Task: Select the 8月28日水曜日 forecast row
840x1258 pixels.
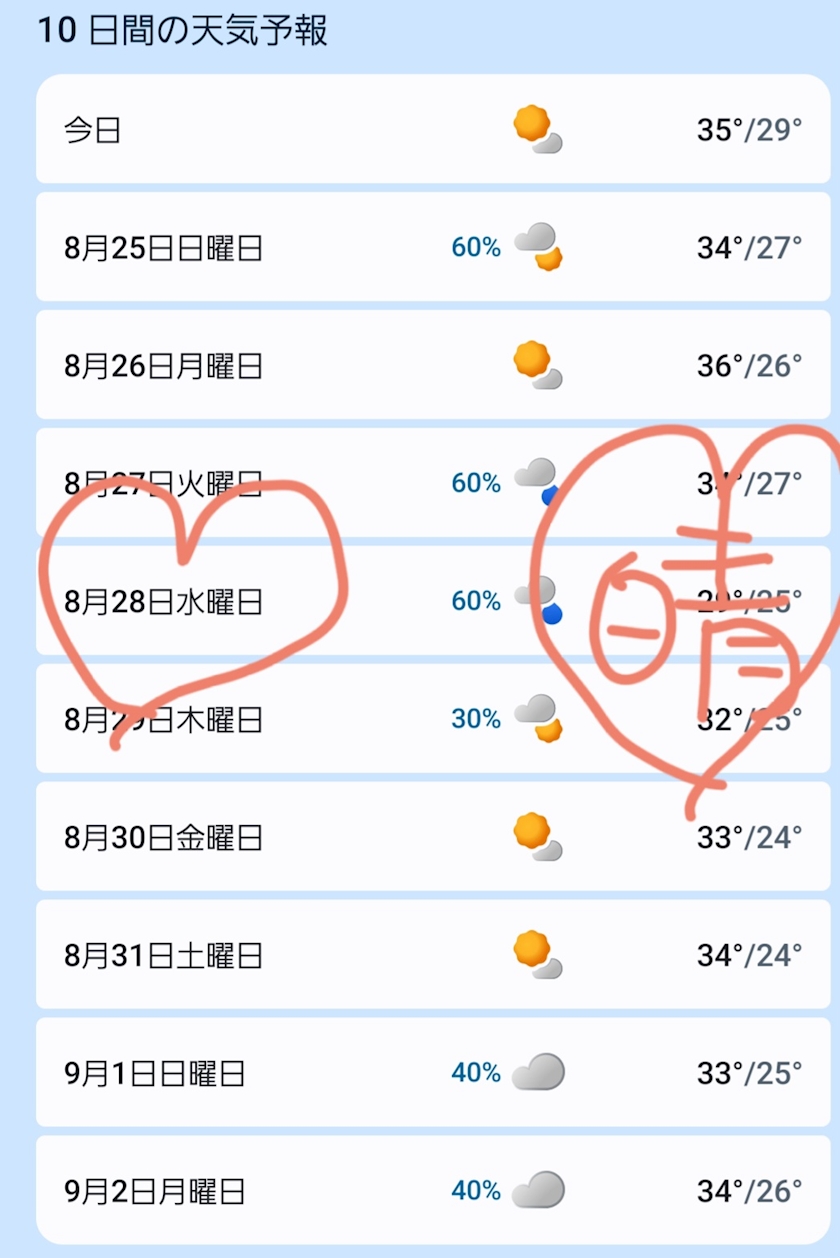Action: [x=434, y=601]
